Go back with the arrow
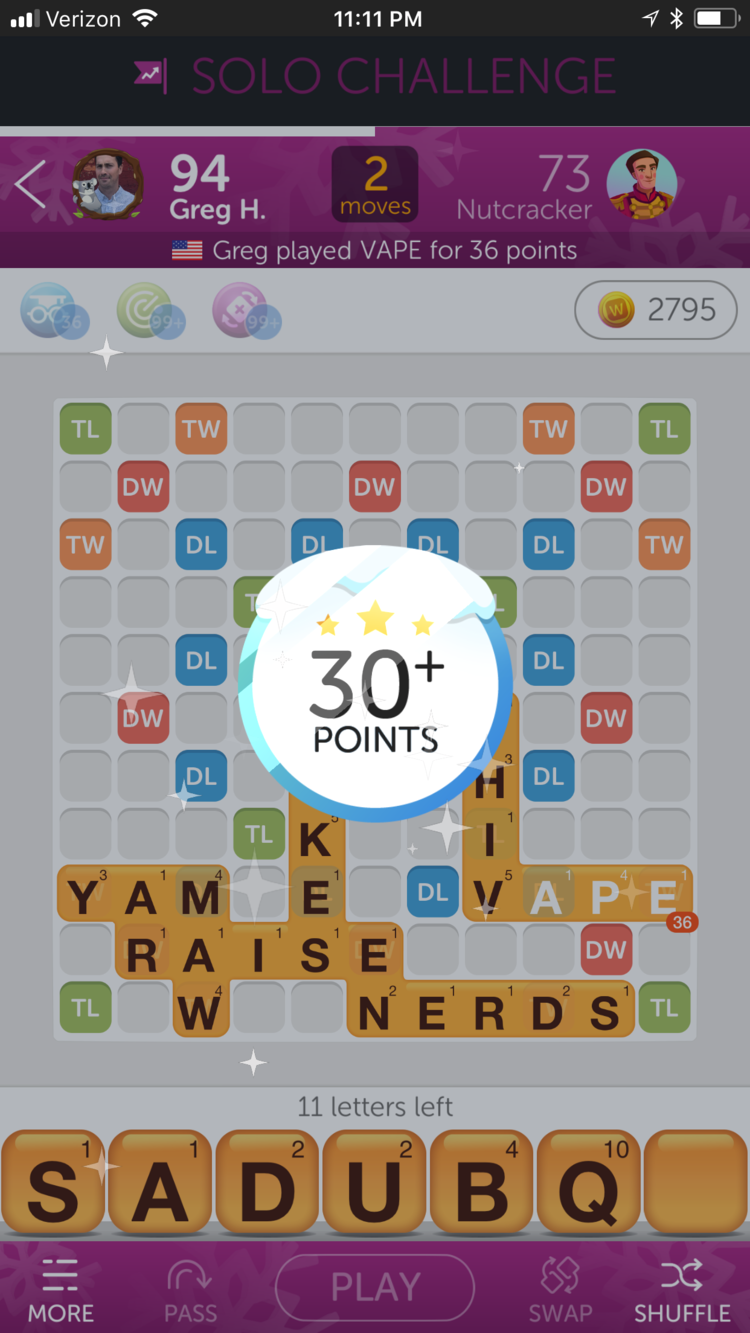750x1333 pixels. click(31, 185)
